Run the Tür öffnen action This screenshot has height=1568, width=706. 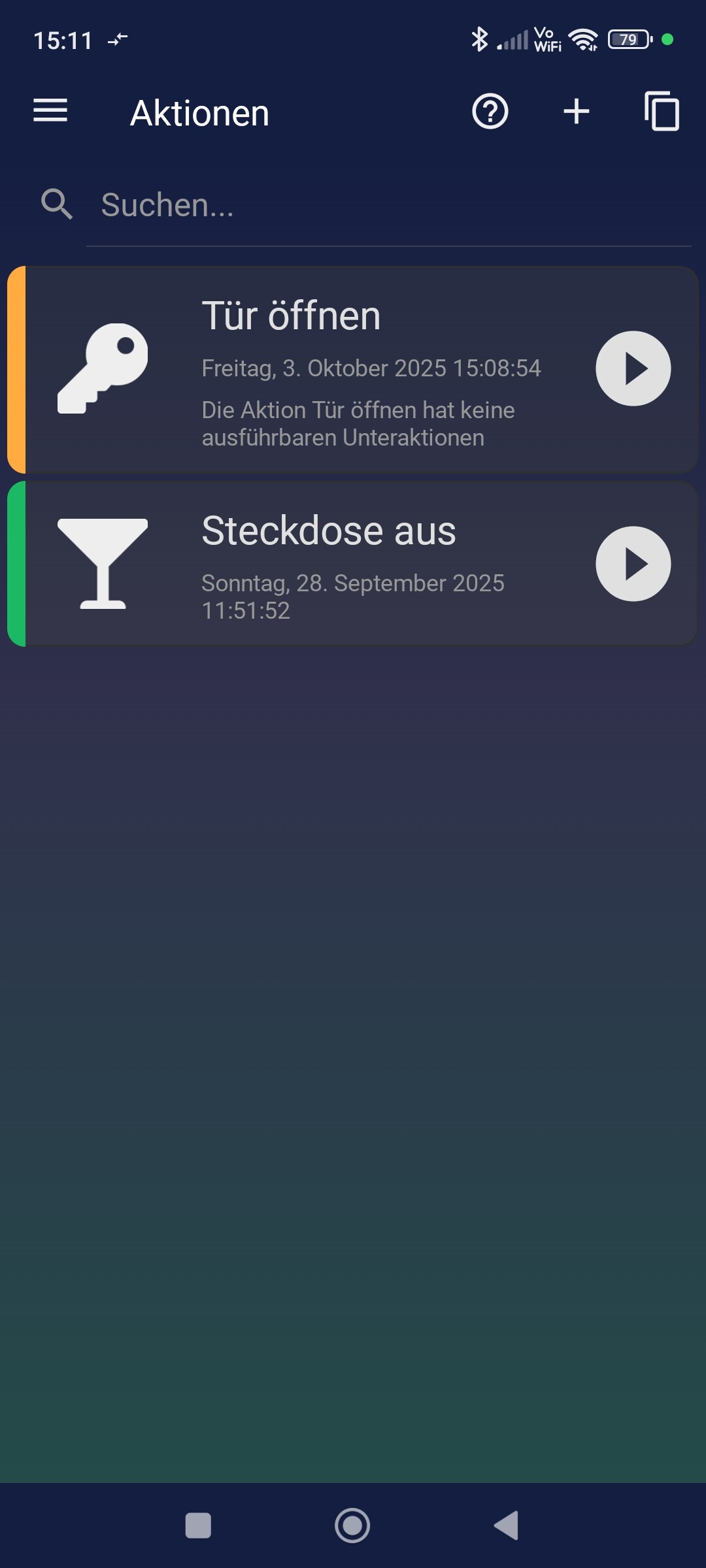click(633, 368)
